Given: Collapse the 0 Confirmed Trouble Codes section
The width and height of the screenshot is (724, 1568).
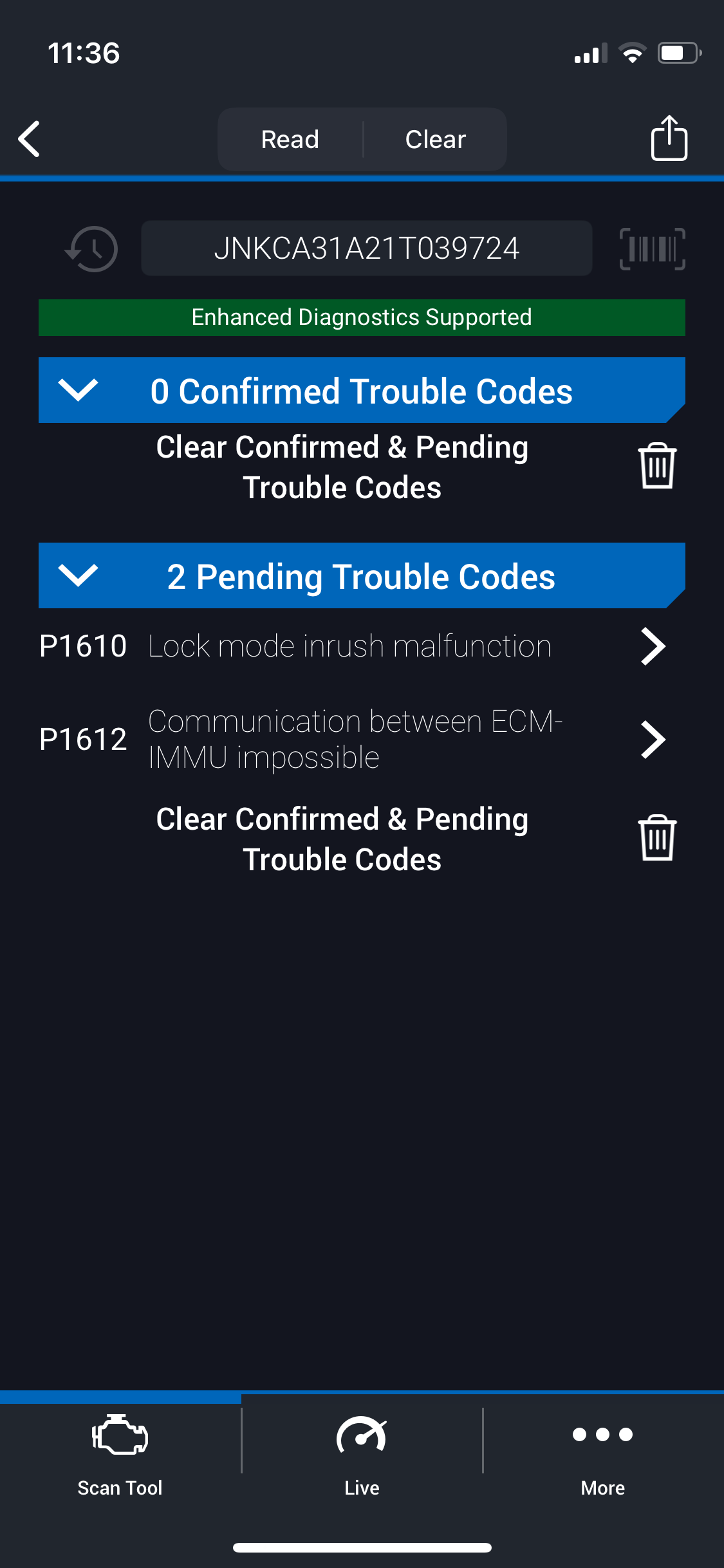Looking at the screenshot, I should coord(362,390).
